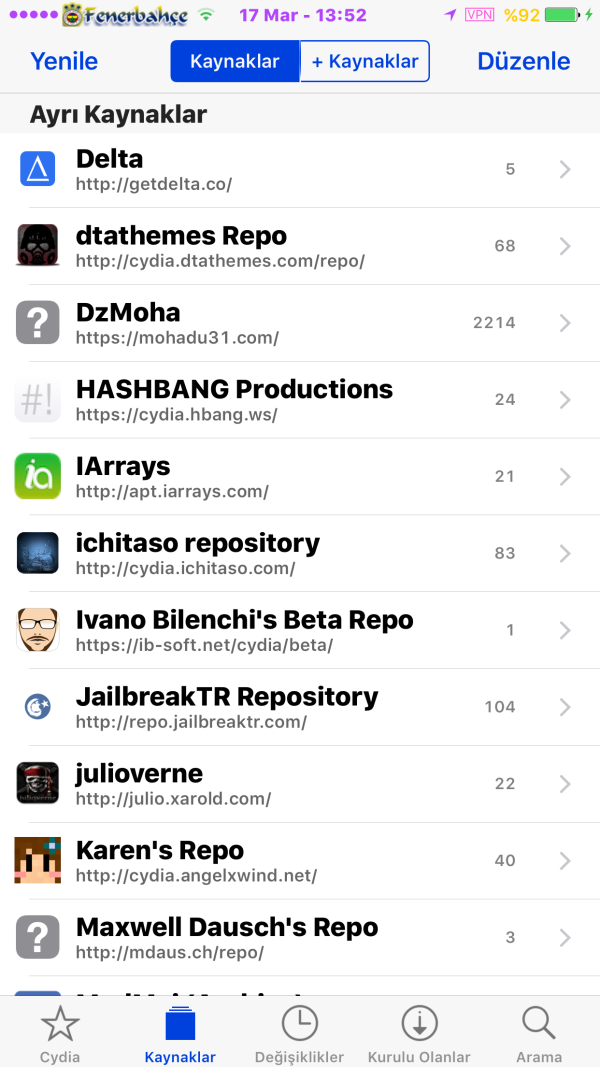Open the Delta source
600x1067 pixels.
coord(300,170)
